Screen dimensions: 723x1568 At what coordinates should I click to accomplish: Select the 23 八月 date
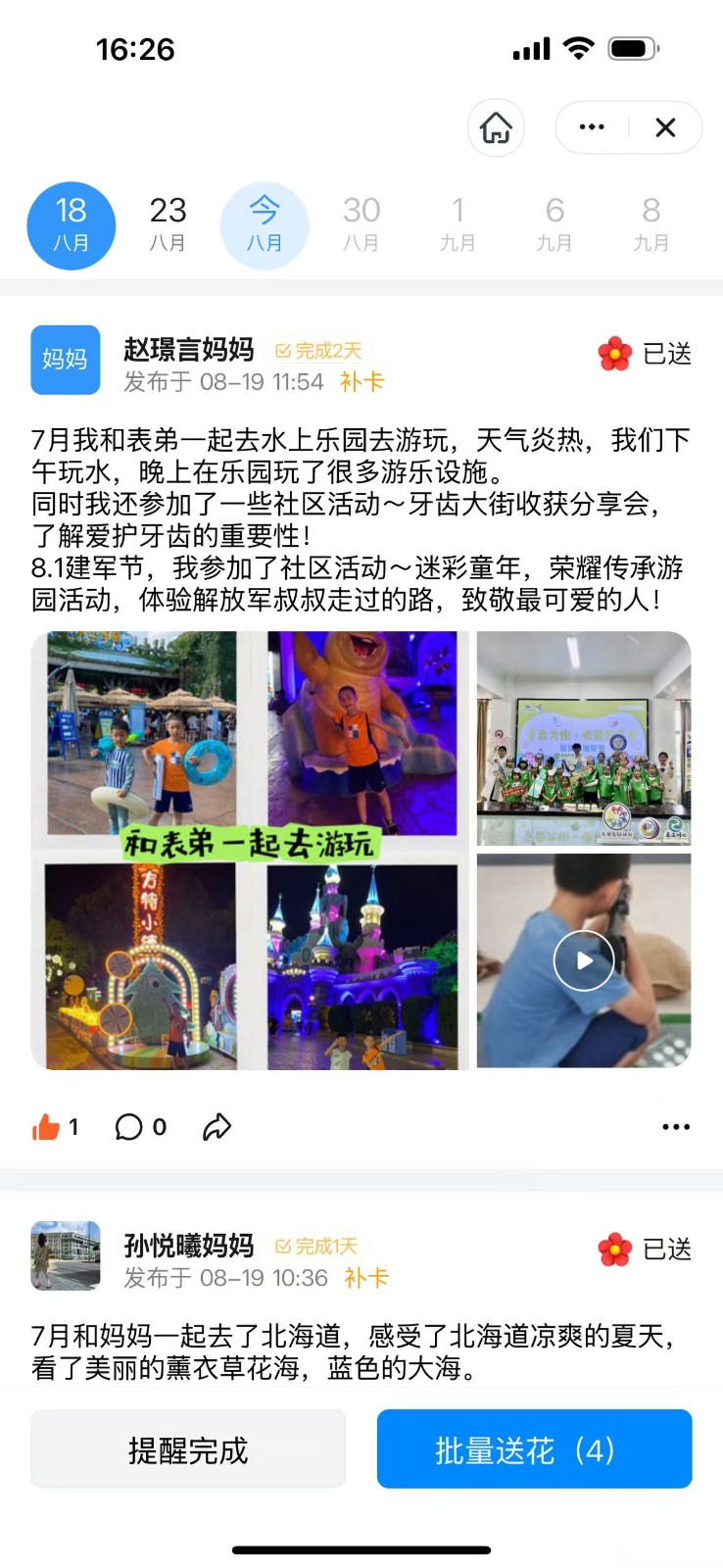point(168,224)
